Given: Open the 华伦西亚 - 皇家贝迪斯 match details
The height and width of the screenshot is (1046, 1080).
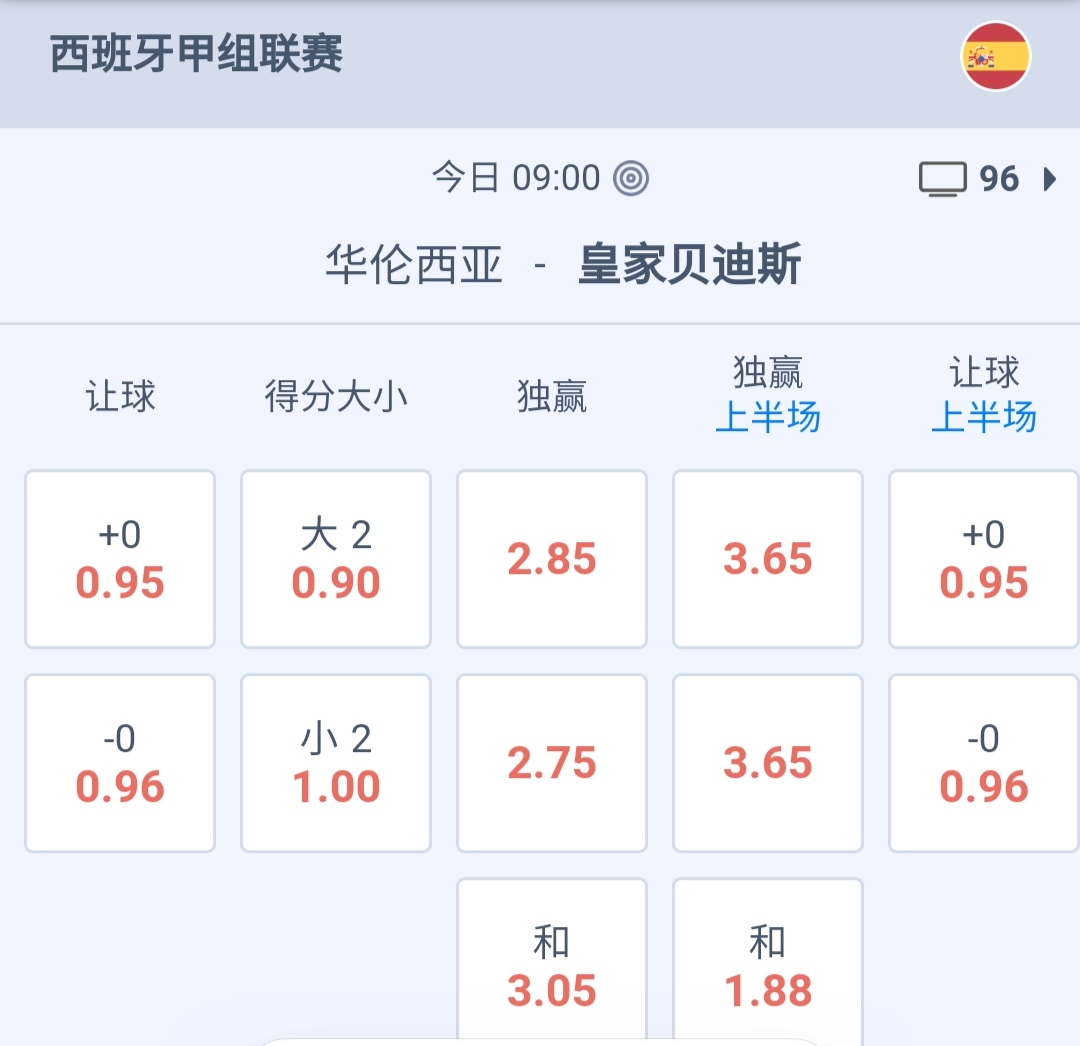Looking at the screenshot, I should click(563, 266).
